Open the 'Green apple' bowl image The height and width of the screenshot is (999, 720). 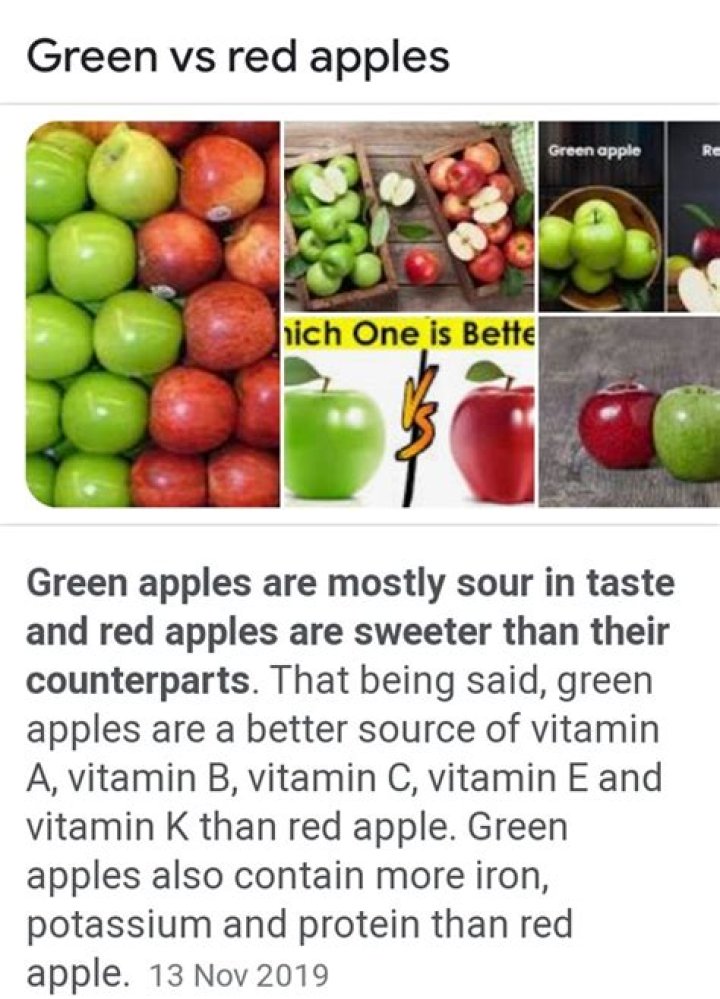(601, 216)
